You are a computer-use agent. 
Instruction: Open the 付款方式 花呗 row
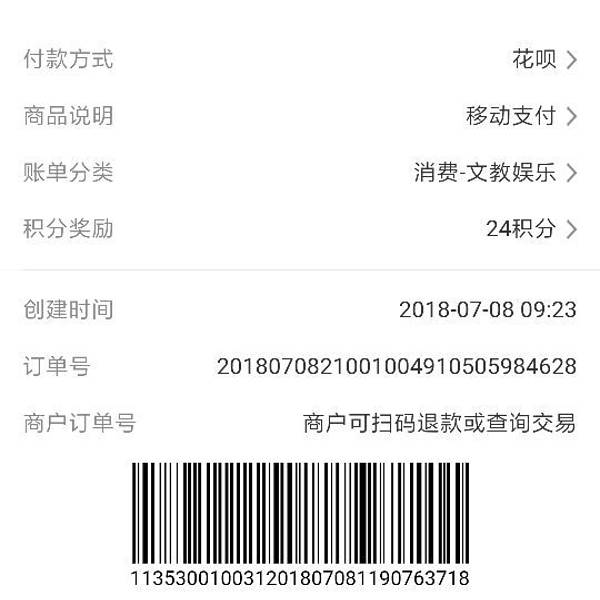pyautogui.click(x=544, y=60)
